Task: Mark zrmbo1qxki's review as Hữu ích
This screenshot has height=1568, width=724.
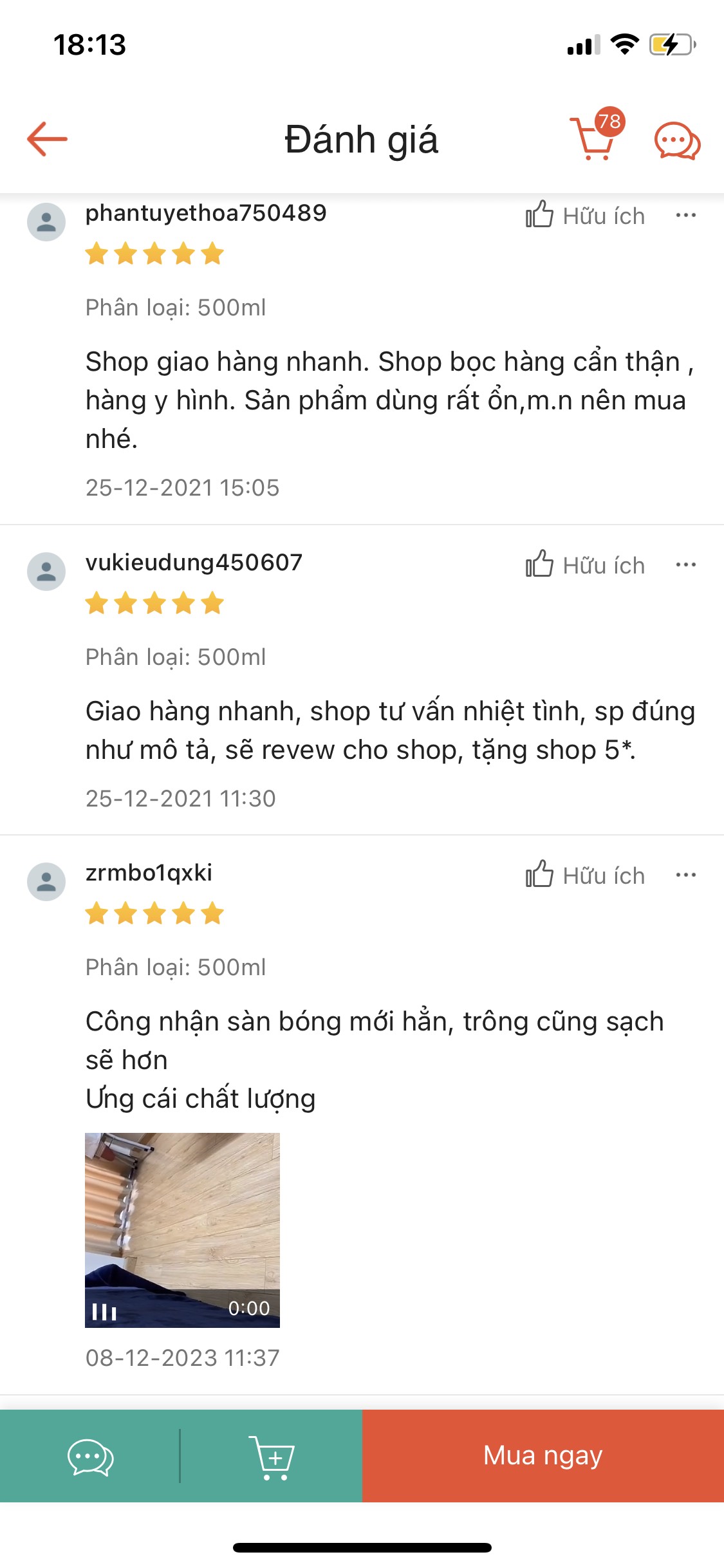Action: 585,875
